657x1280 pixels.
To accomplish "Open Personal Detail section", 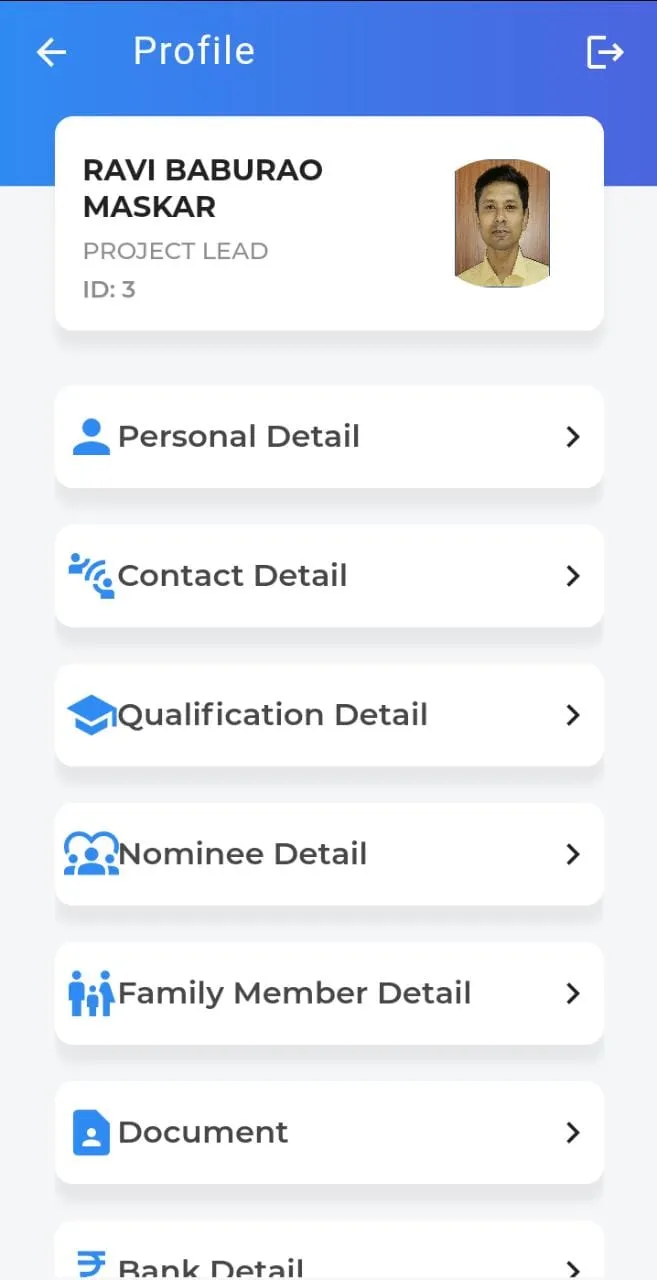I will (329, 437).
